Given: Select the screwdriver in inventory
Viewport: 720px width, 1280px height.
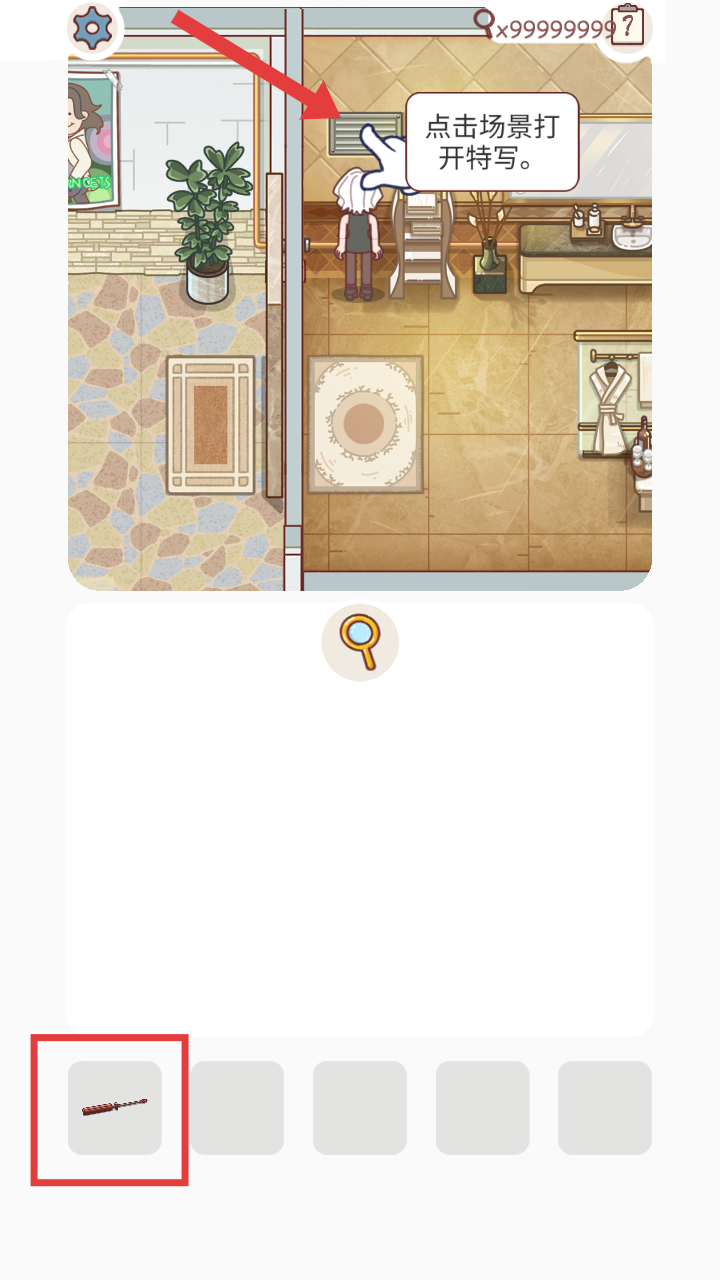Looking at the screenshot, I should pyautogui.click(x=115, y=1108).
